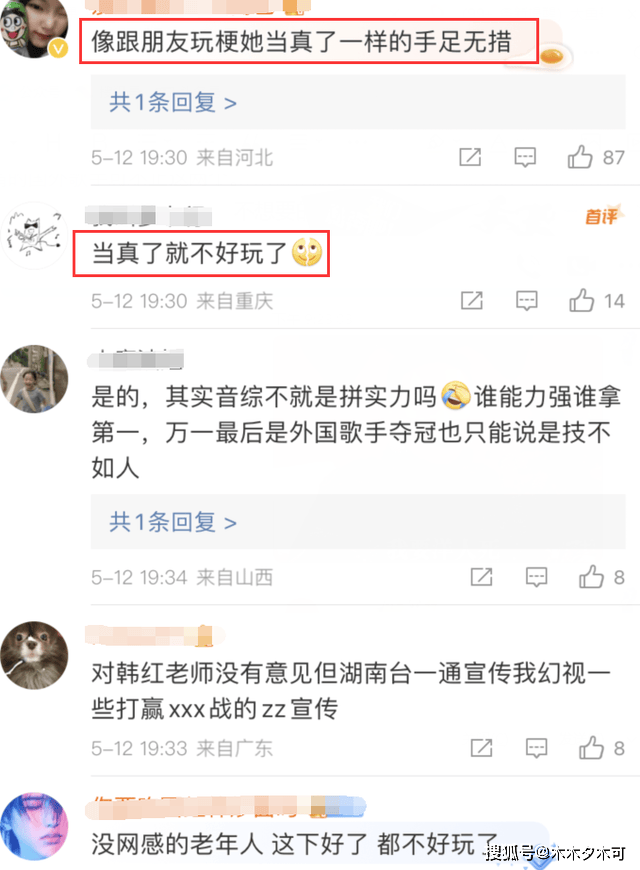Share the comment posted from 河北

coord(470,157)
